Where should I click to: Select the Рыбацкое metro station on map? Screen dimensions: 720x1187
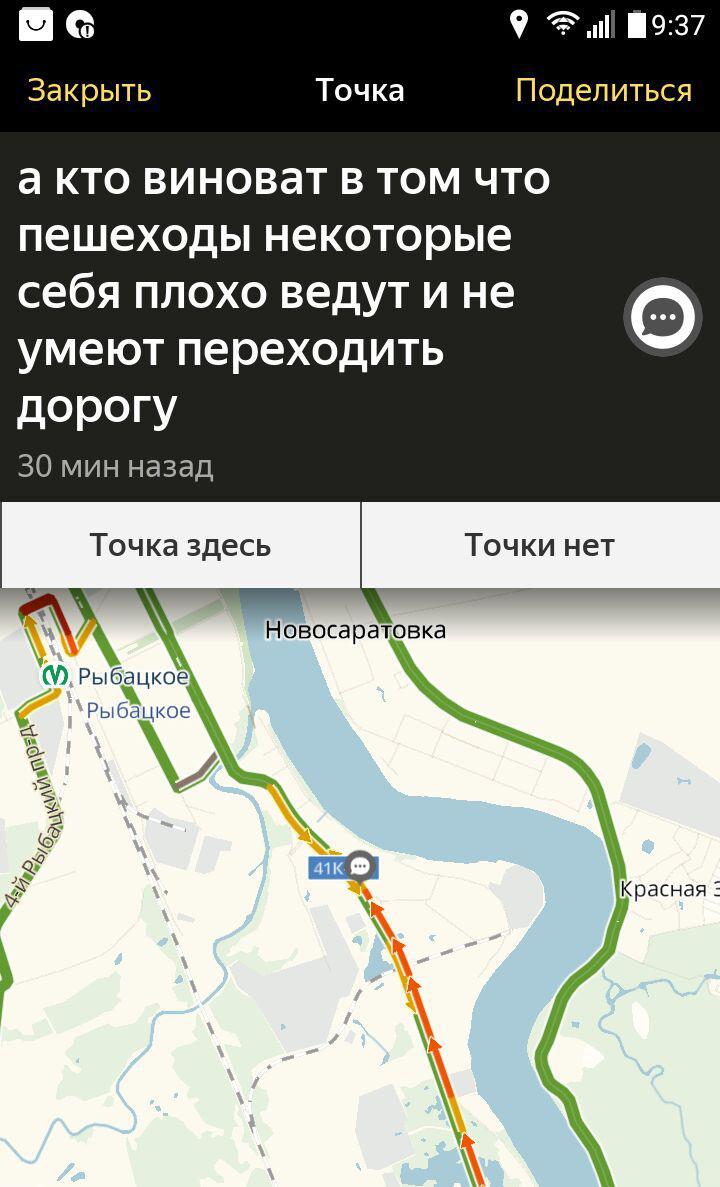(54, 677)
